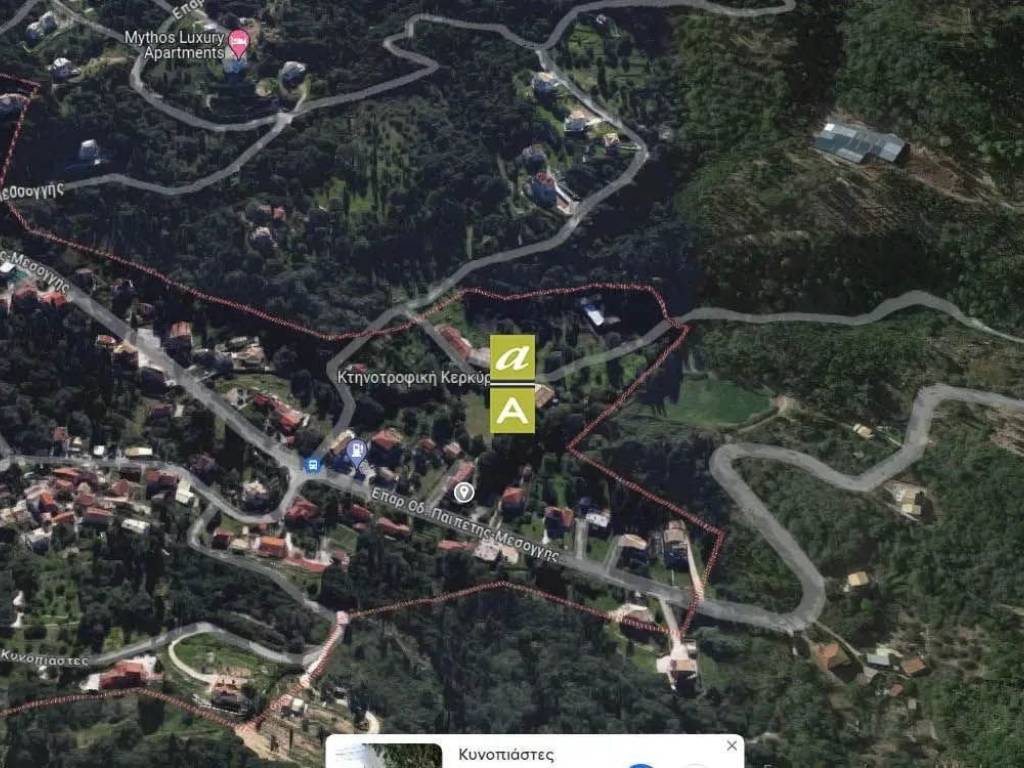Select the gas station pin
This screenshot has height=768, width=1024.
[355, 451]
